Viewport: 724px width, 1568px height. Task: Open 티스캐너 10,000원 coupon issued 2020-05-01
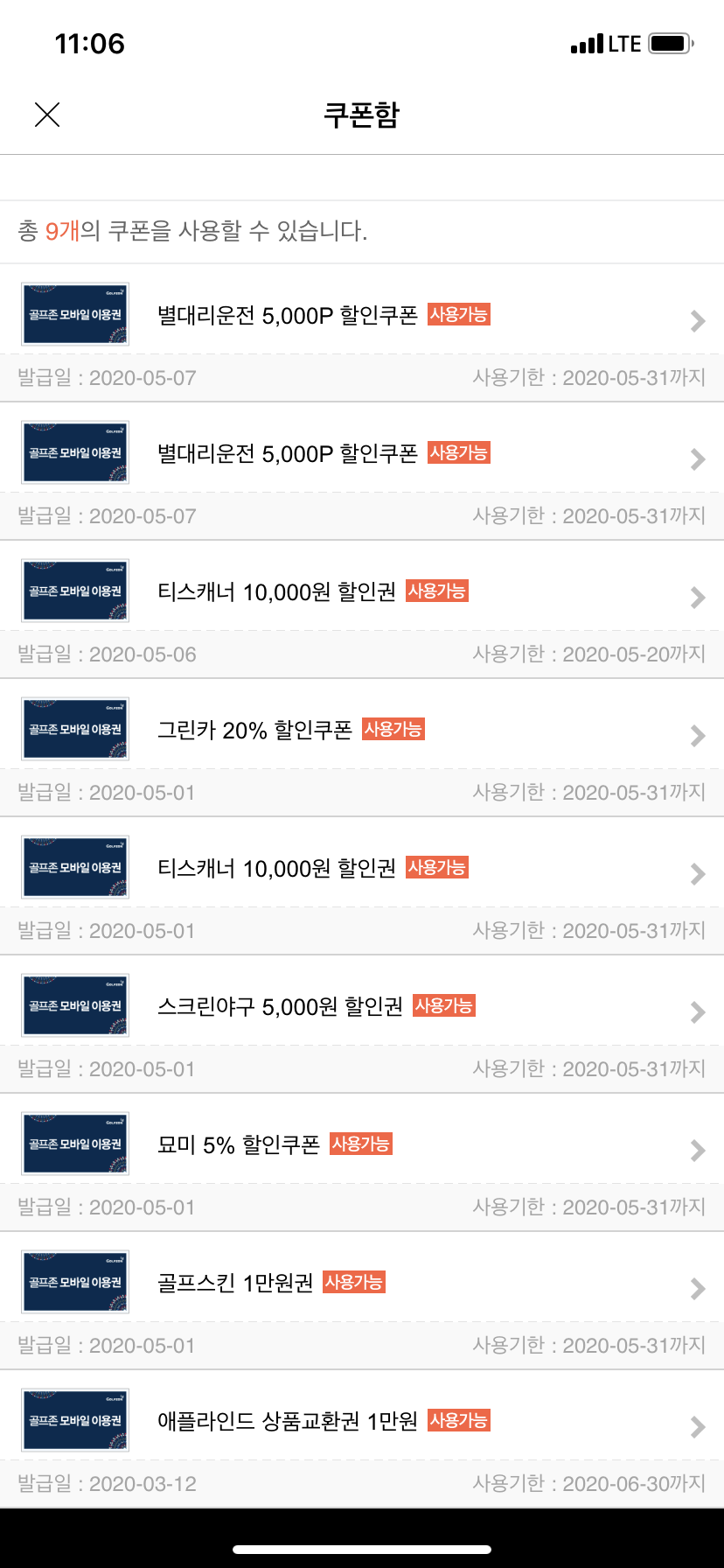361,869
